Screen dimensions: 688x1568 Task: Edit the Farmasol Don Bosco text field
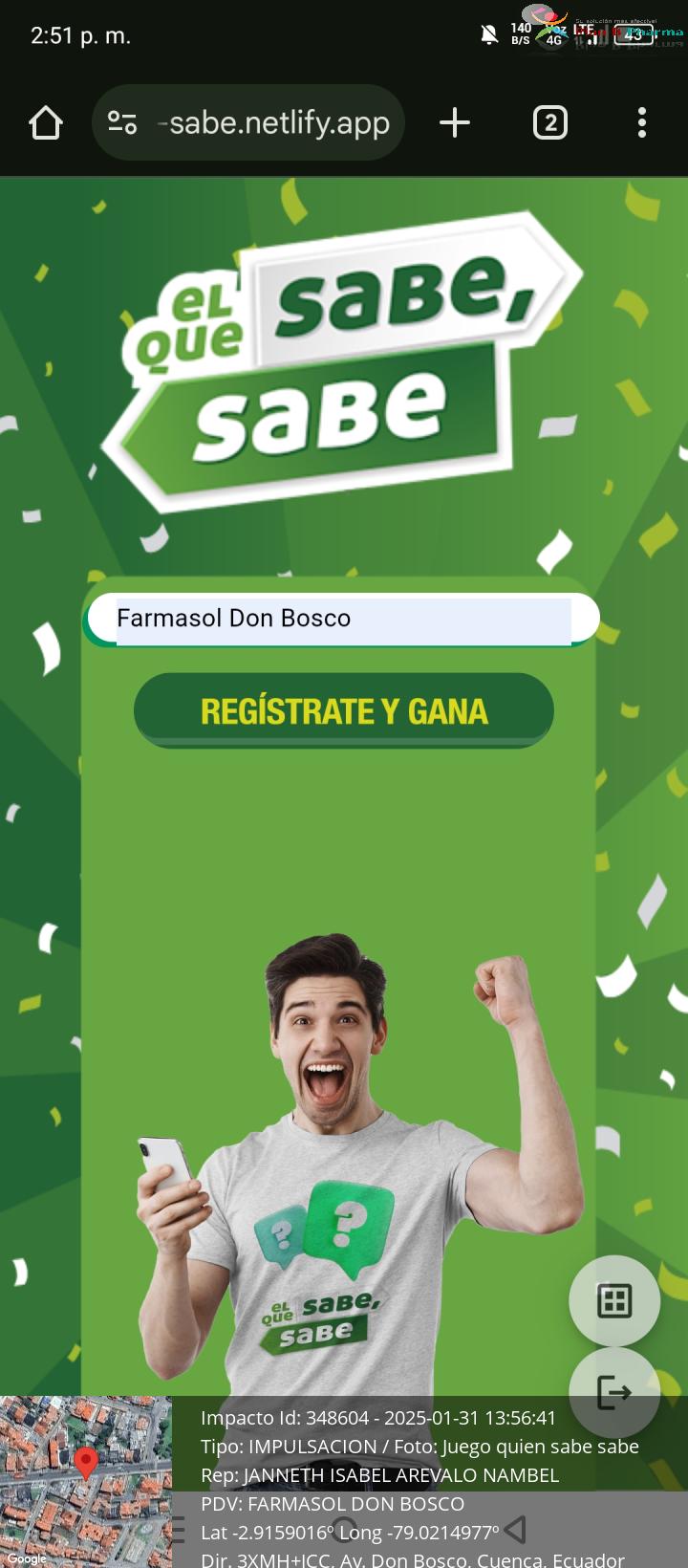(342, 619)
